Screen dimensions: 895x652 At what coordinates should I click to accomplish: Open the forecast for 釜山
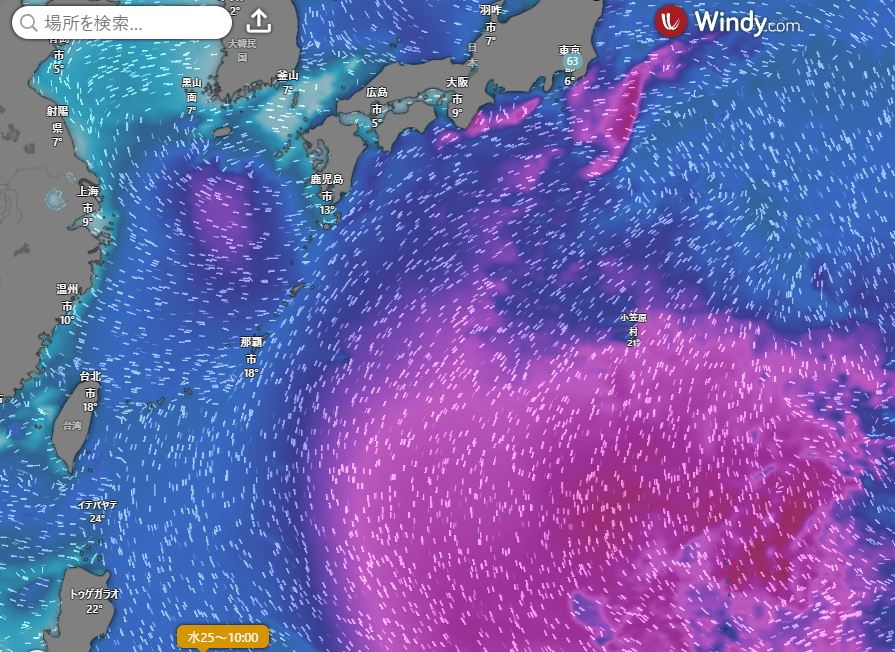pyautogui.click(x=288, y=82)
